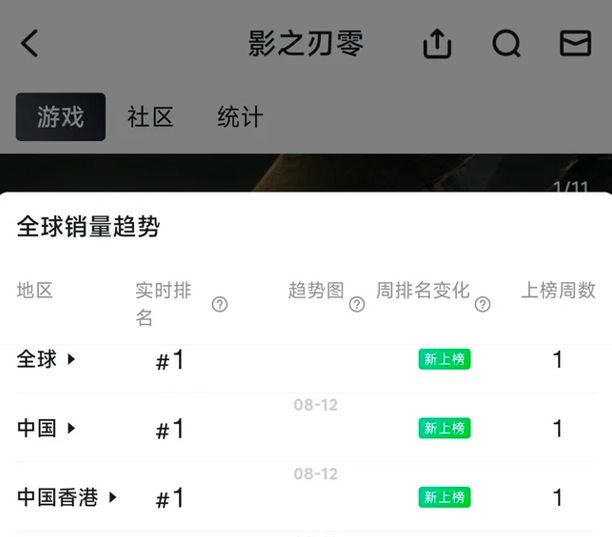Image resolution: width=612 pixels, height=537 pixels.
Task: Share the 影之刃零 game page
Action: click(437, 43)
